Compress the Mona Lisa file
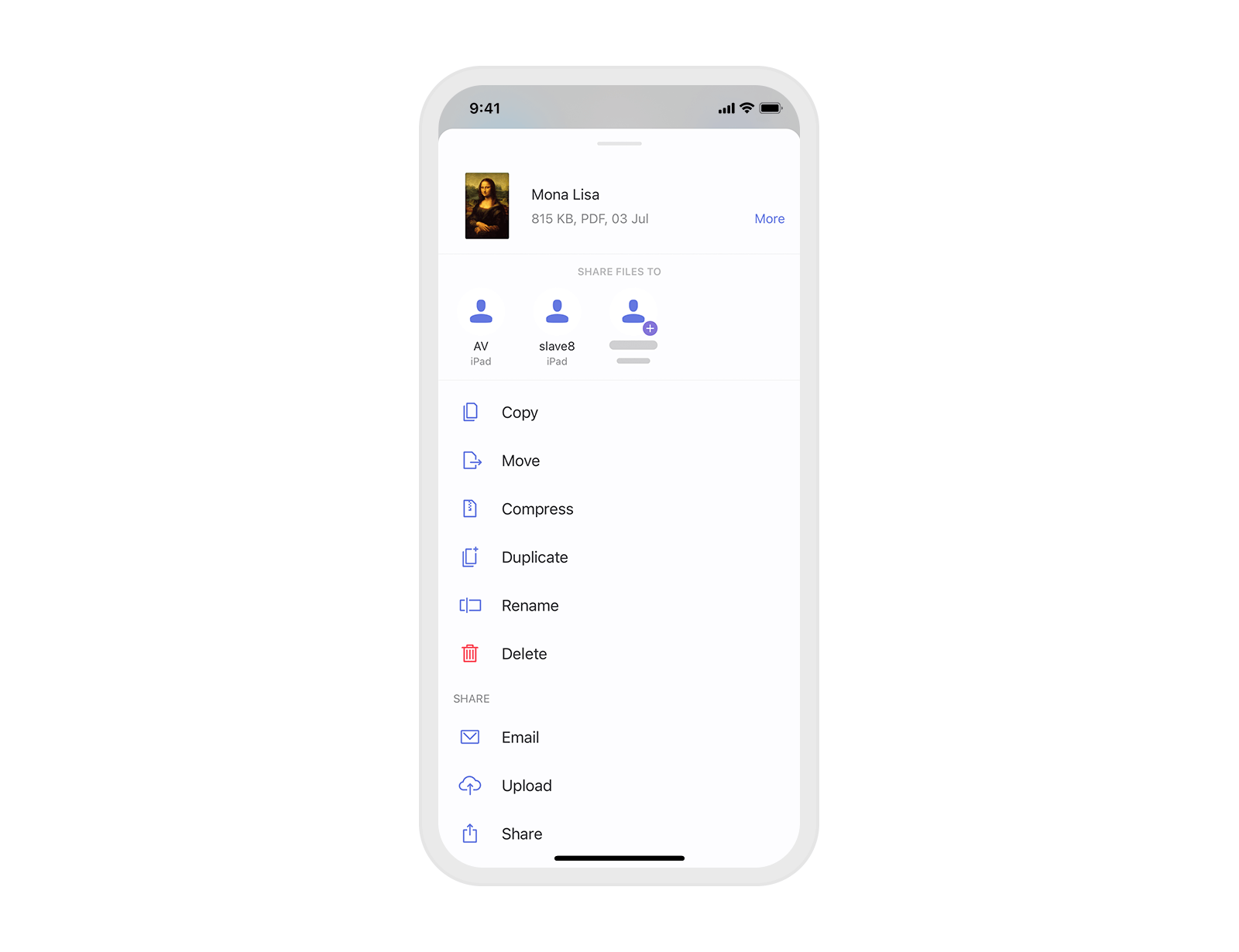 [537, 509]
